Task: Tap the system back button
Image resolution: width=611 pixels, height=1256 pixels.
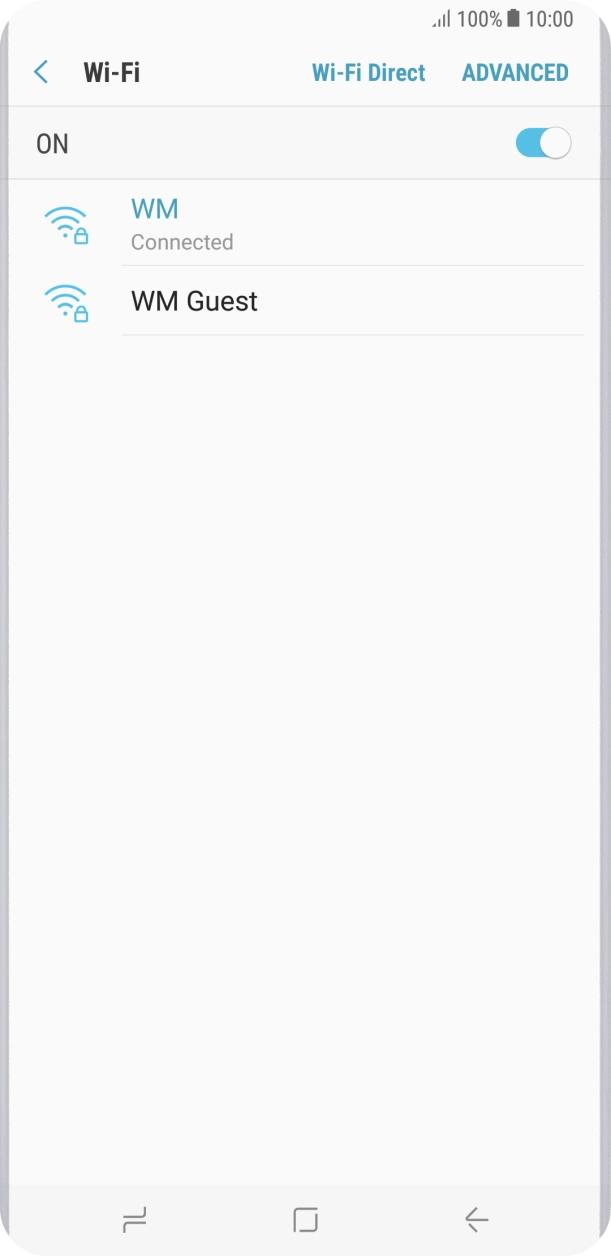Action: tap(476, 1219)
